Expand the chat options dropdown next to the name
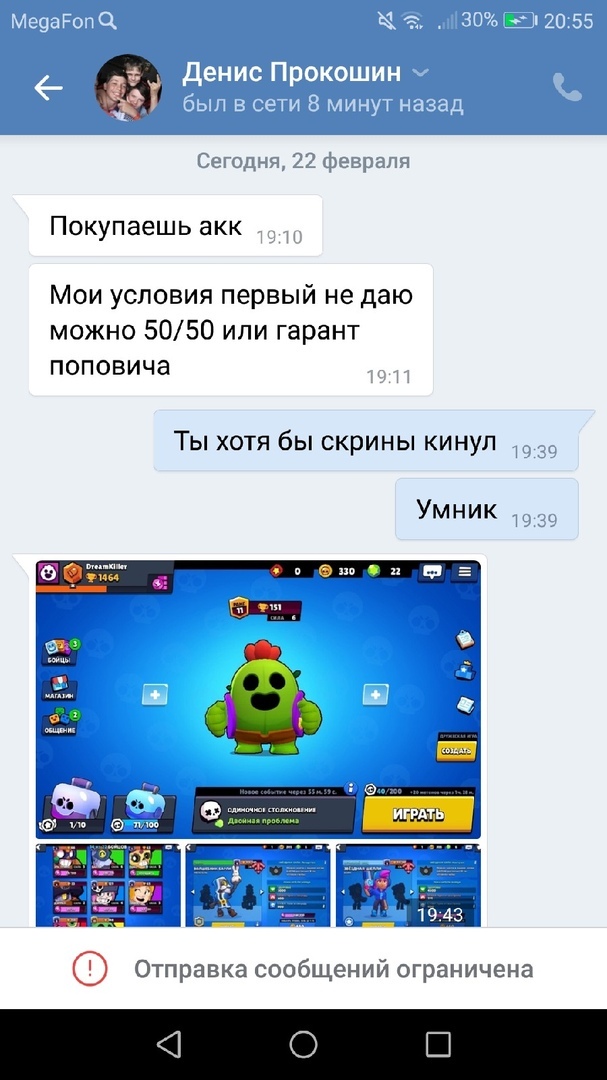 click(421, 73)
